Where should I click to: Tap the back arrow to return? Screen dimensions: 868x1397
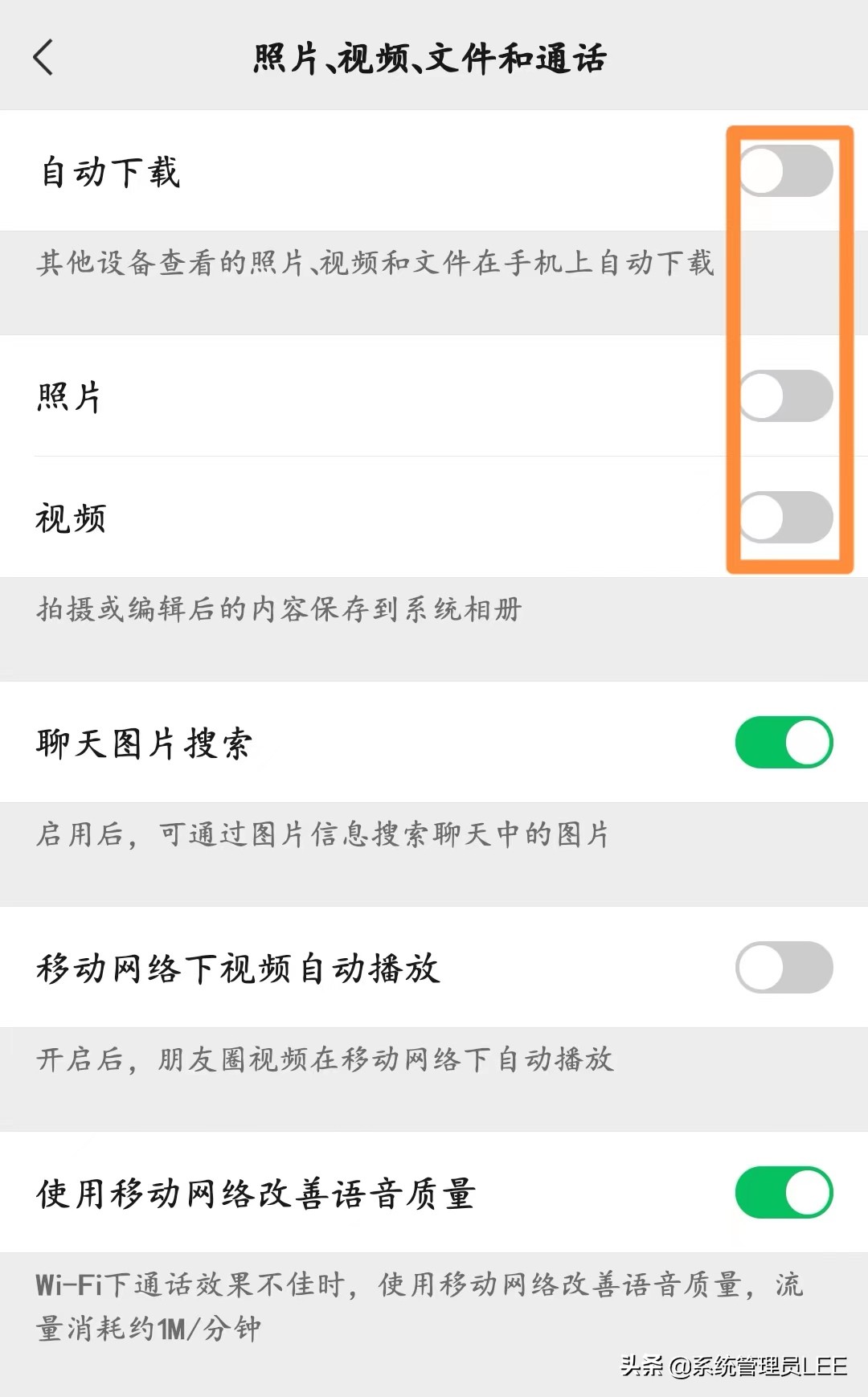pyautogui.click(x=44, y=58)
